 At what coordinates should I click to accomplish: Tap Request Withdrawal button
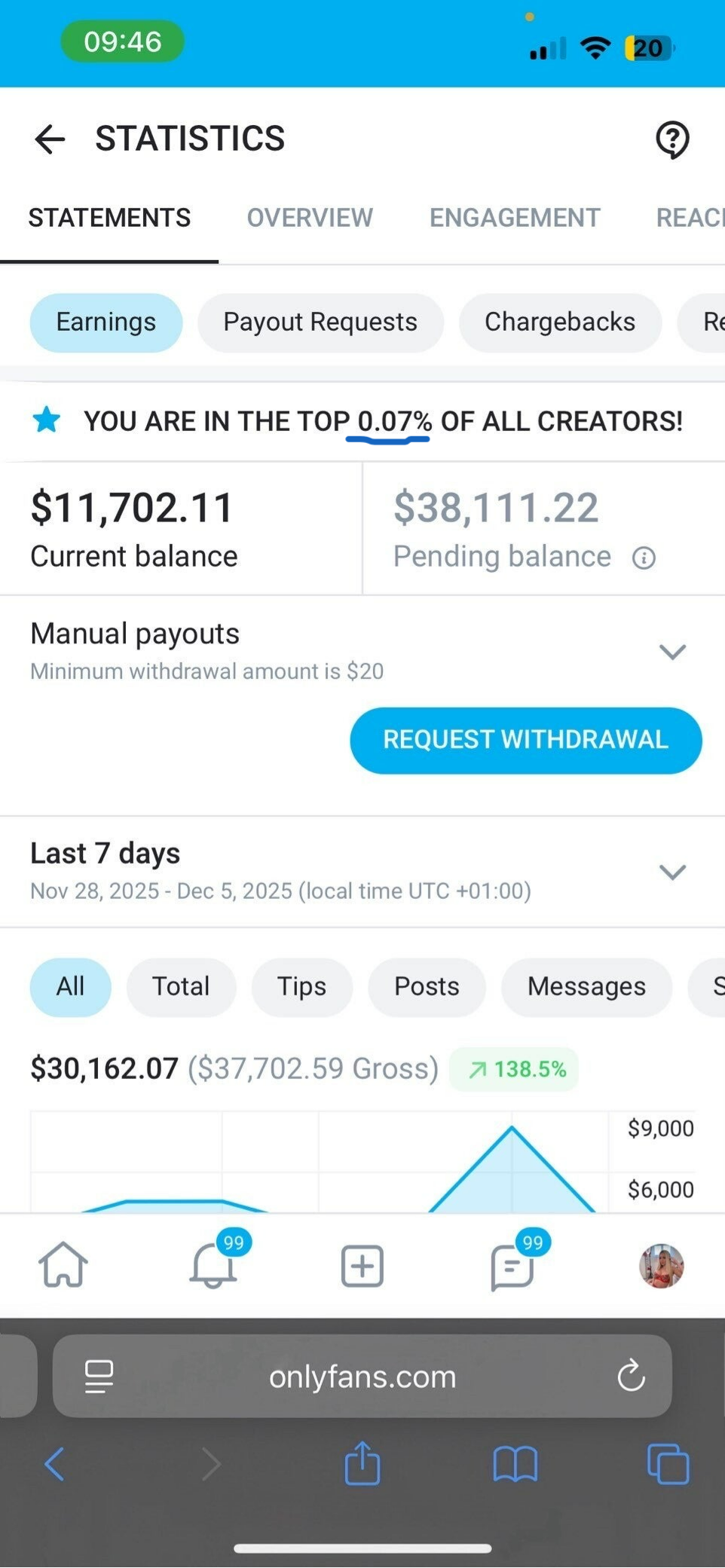click(x=526, y=740)
